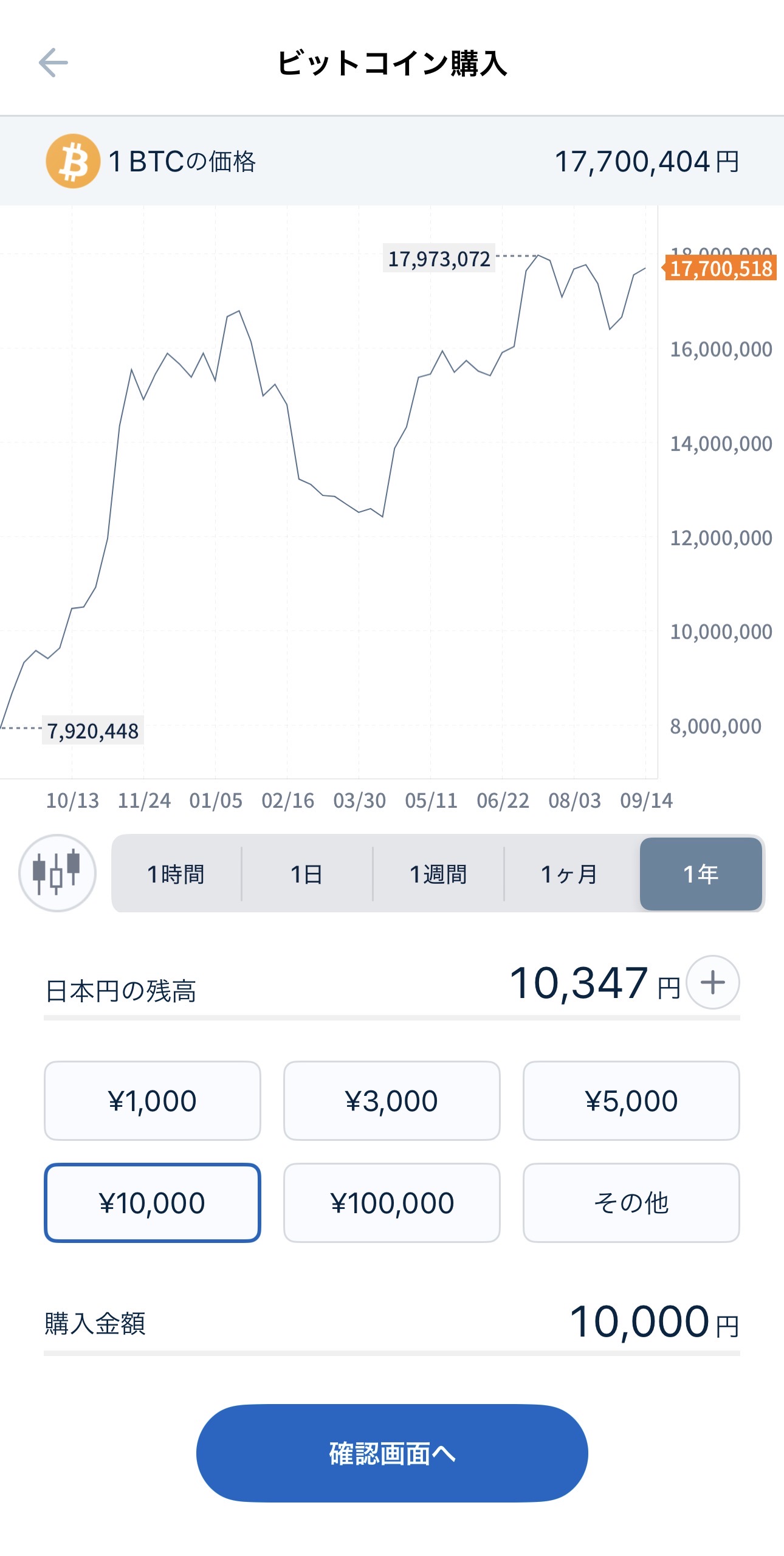Select the ¥10,000 amount option
This screenshot has height=1556, width=784.
152,1203
